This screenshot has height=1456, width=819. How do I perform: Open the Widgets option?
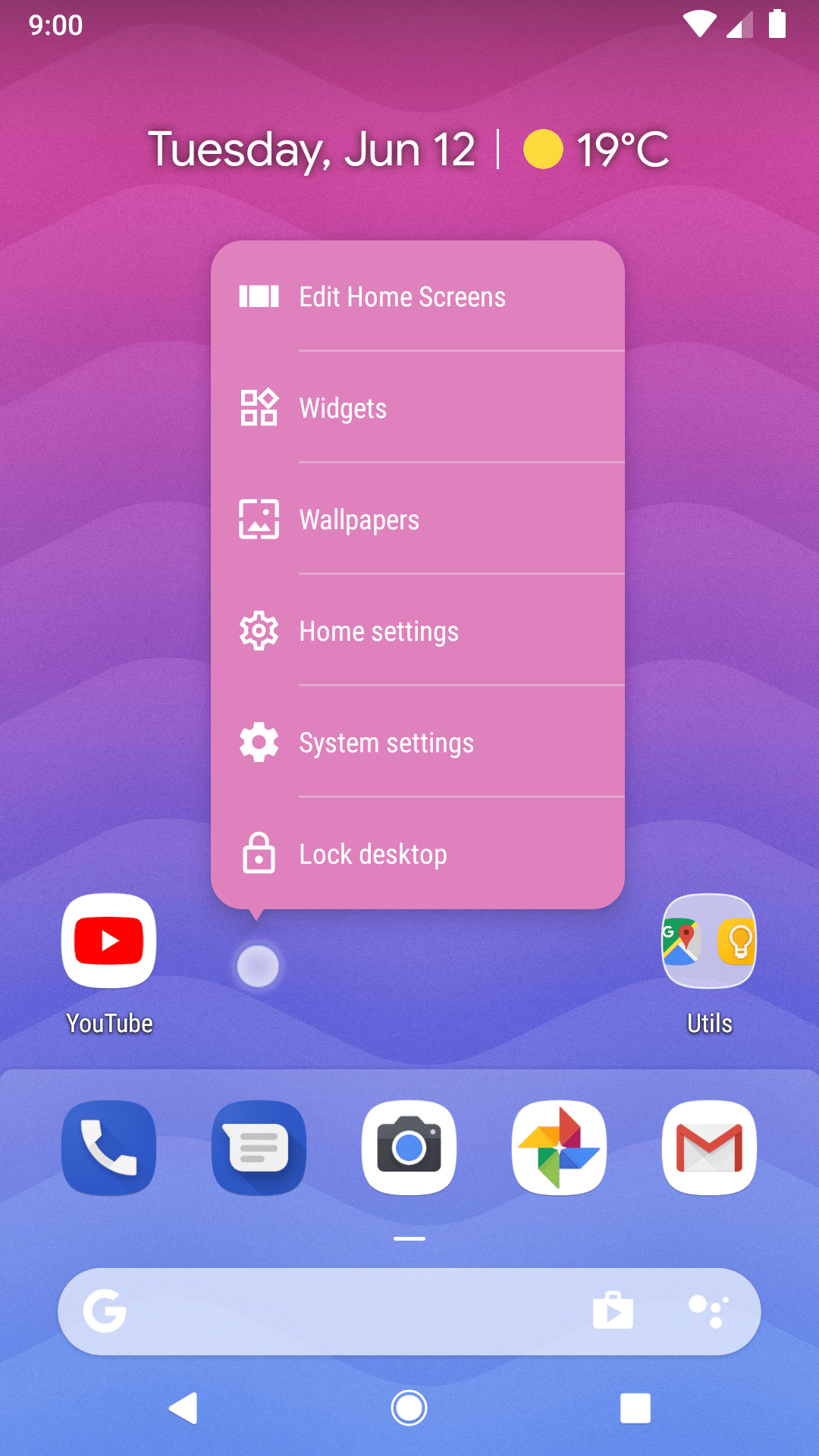click(418, 408)
